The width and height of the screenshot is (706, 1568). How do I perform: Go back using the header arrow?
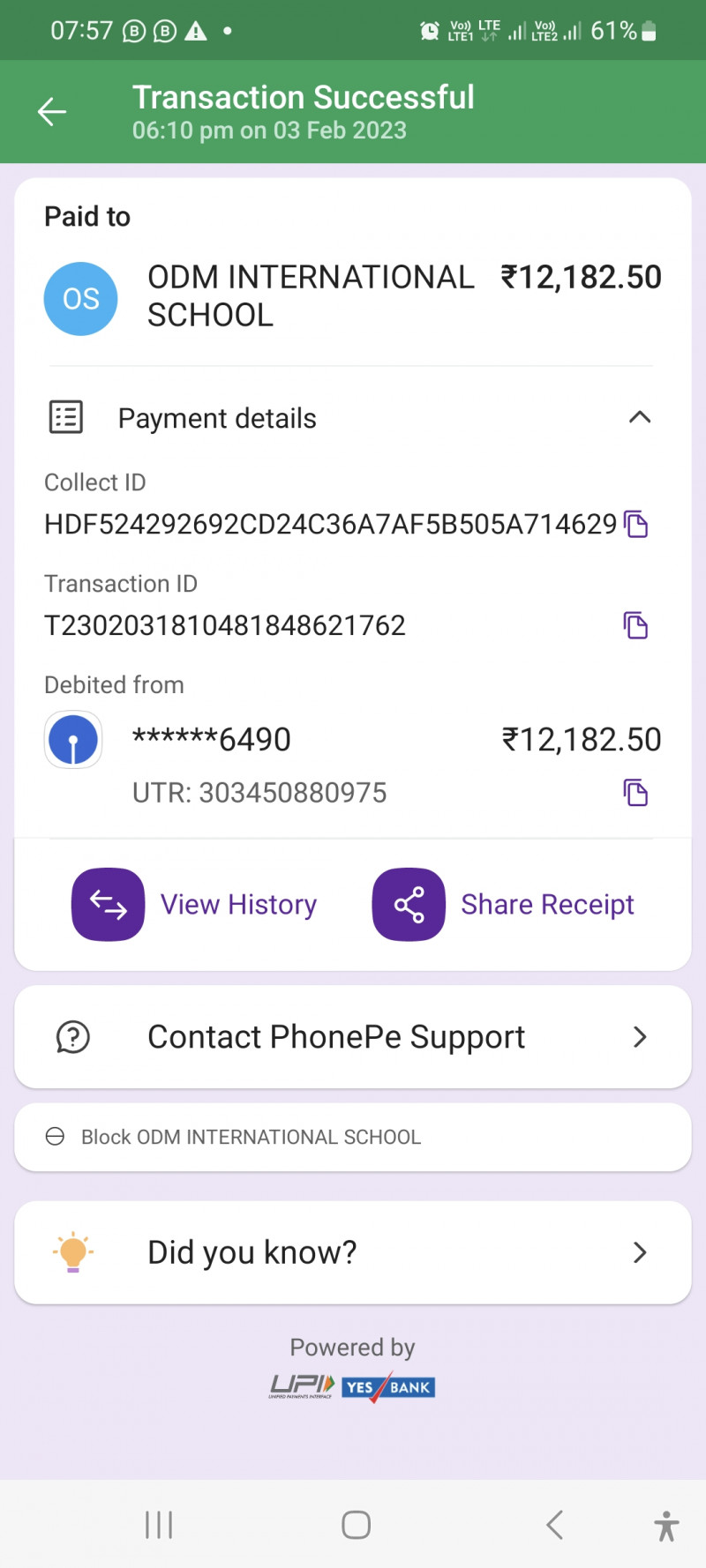(52, 112)
